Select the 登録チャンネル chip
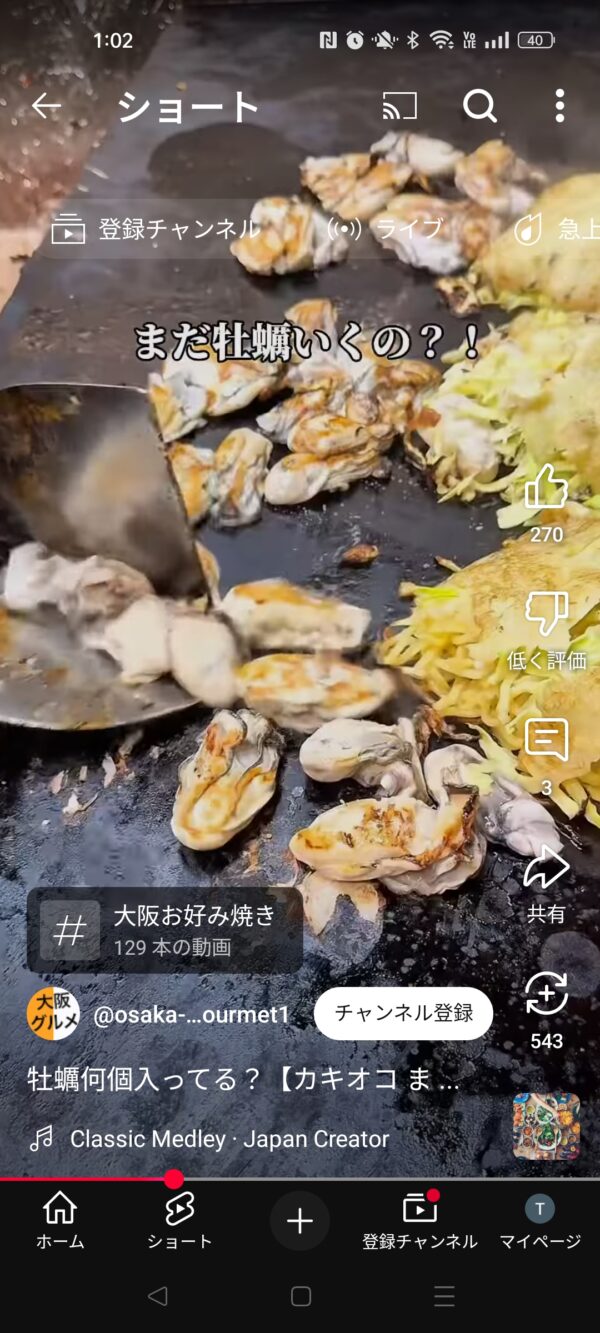This screenshot has height=1333, width=600. tap(156, 229)
